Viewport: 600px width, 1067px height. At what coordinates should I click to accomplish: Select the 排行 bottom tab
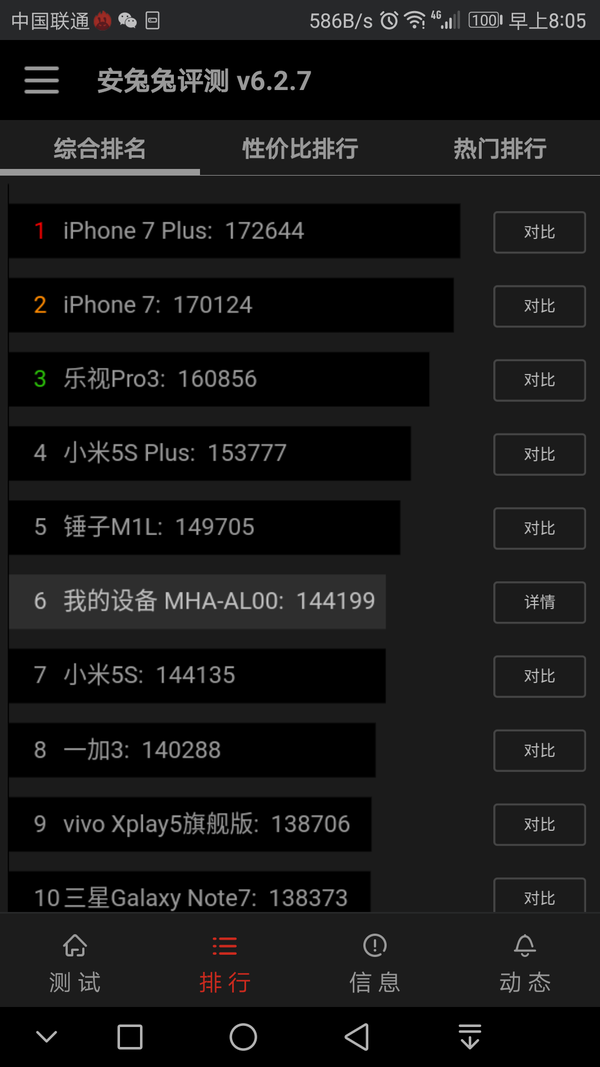pyautogui.click(x=225, y=961)
